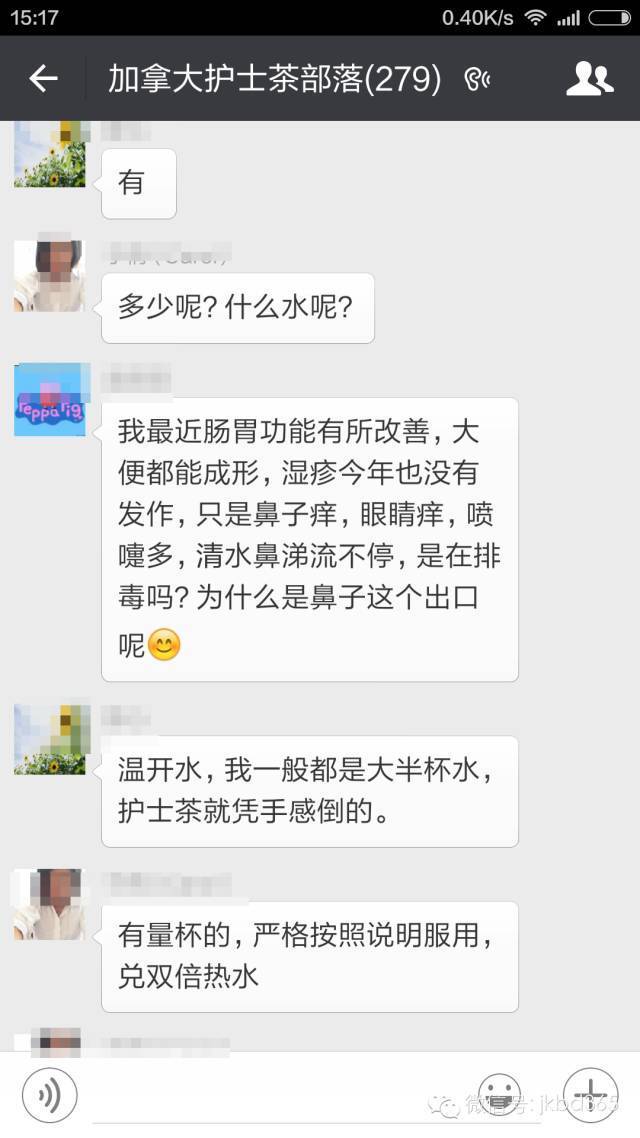The height and width of the screenshot is (1138, 640).
Task: Open avatar next to 有量杯的 message
Action: tap(49, 904)
